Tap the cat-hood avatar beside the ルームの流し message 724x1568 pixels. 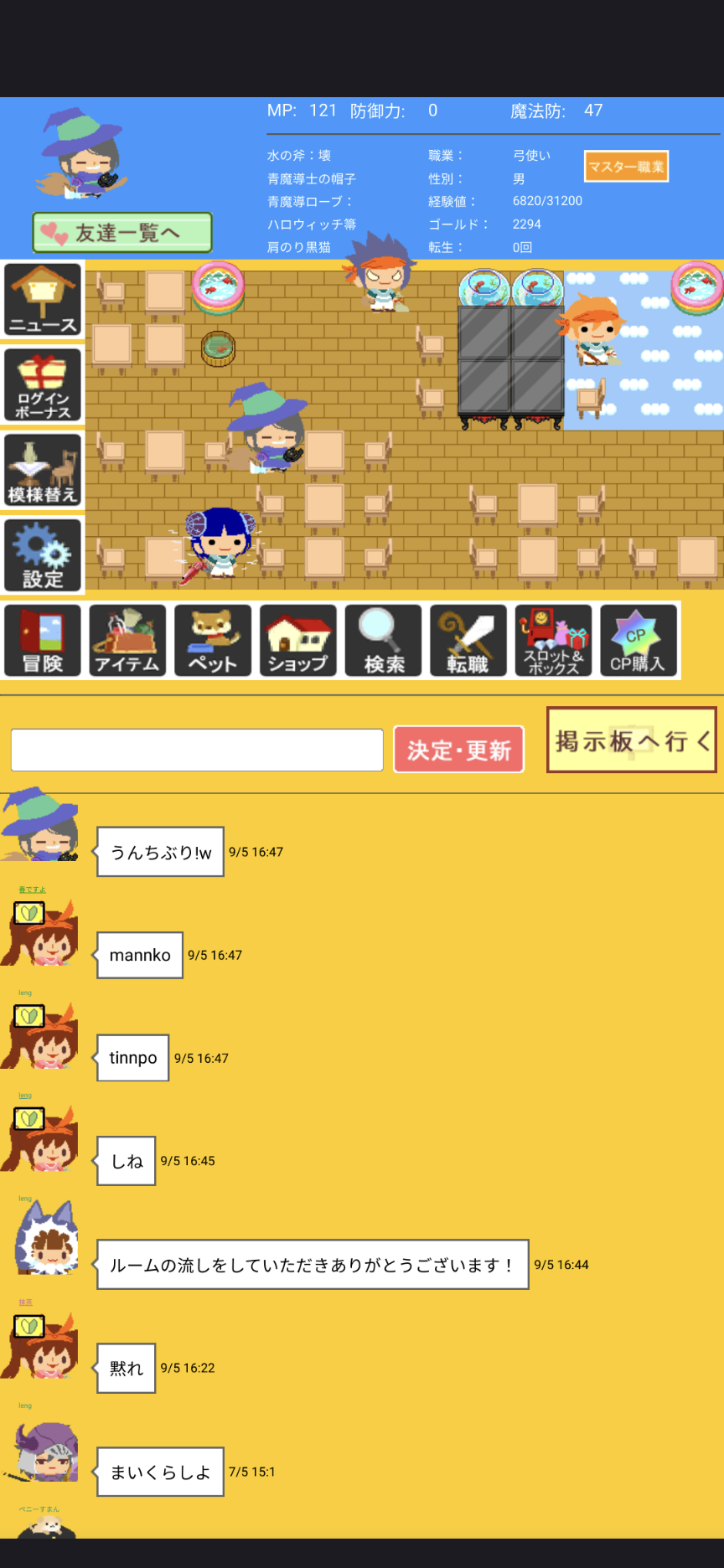(46, 1241)
